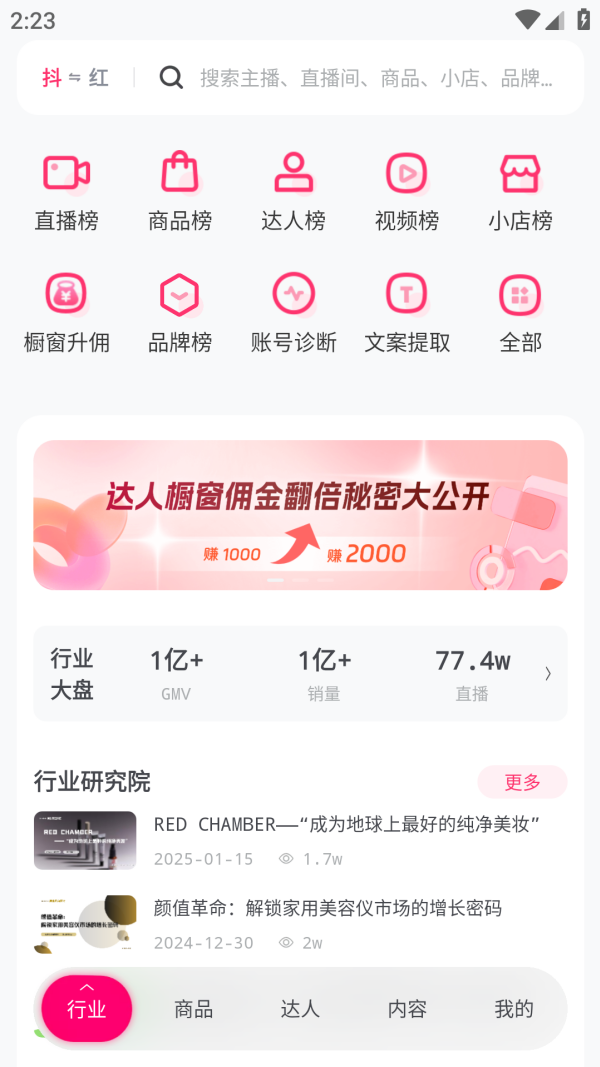The image size is (600, 1067).
Task: Show 全部 tools
Action: pos(520,313)
